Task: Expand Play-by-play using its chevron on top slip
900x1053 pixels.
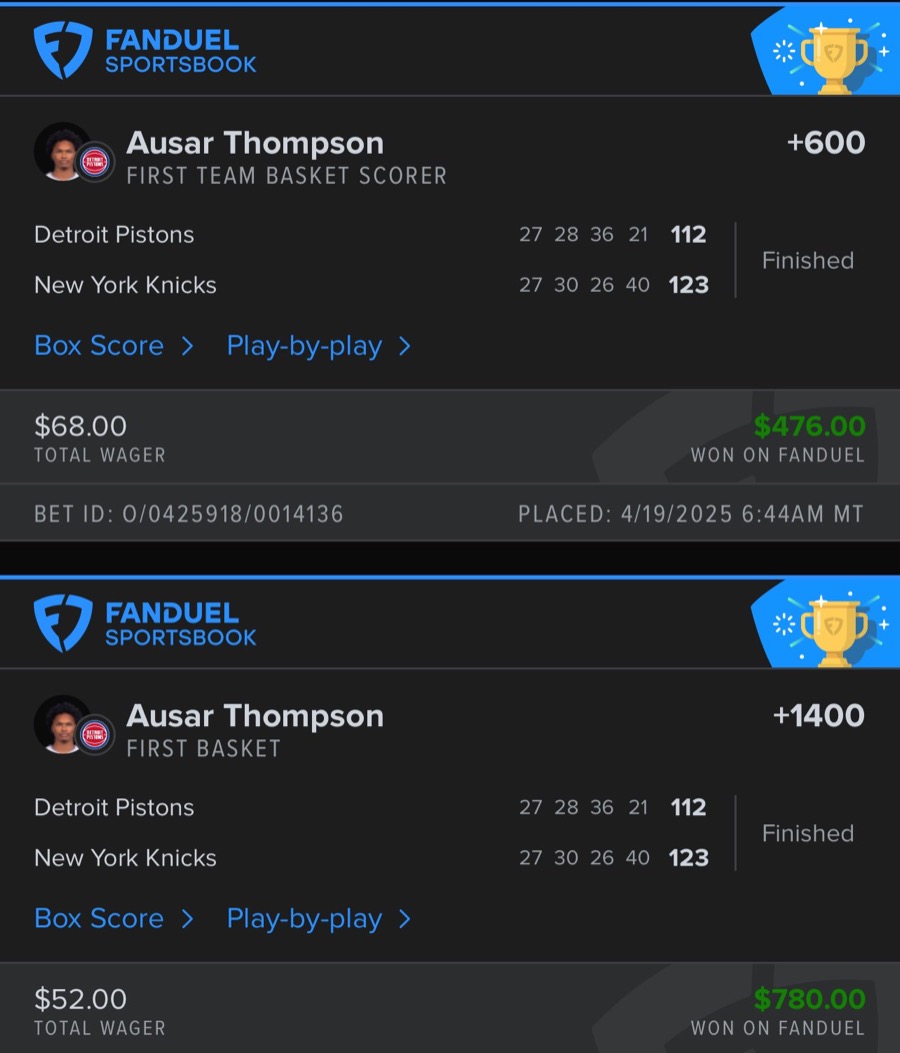Action: click(404, 345)
